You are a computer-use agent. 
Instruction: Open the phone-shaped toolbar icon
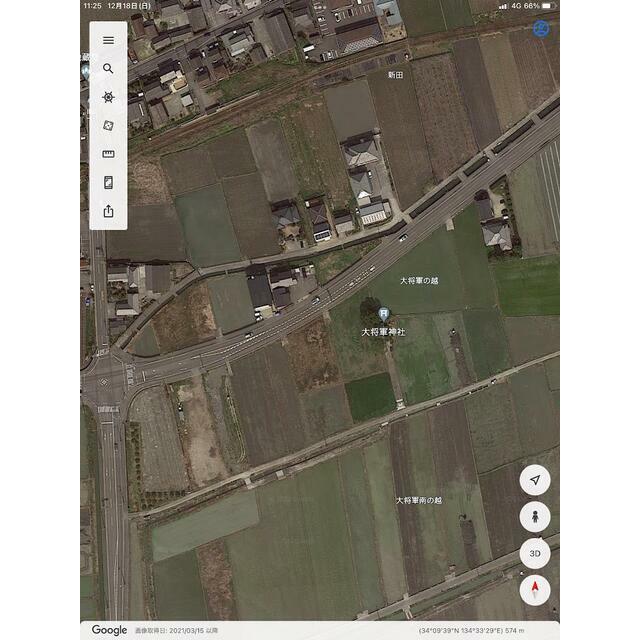108,182
